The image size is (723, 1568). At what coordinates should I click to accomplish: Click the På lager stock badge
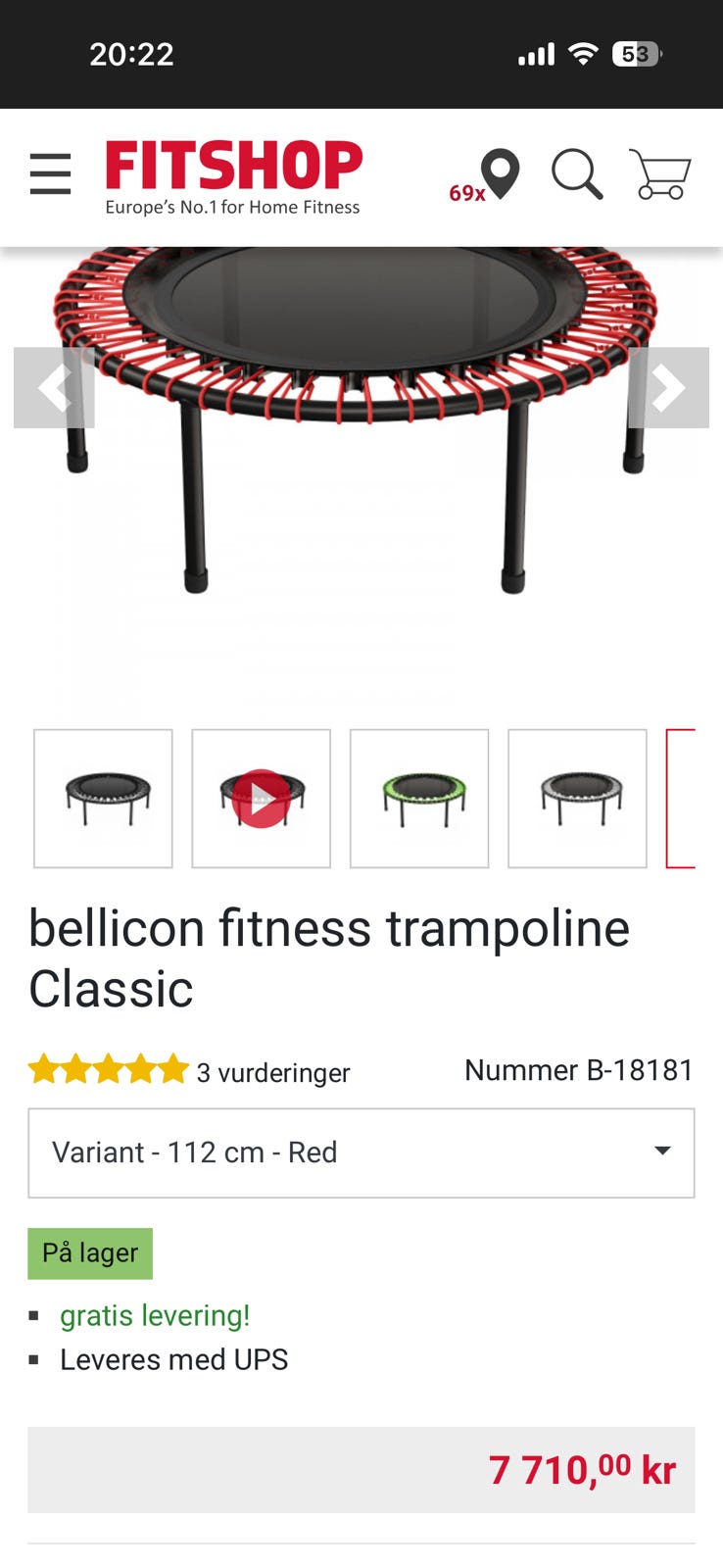(x=90, y=1252)
